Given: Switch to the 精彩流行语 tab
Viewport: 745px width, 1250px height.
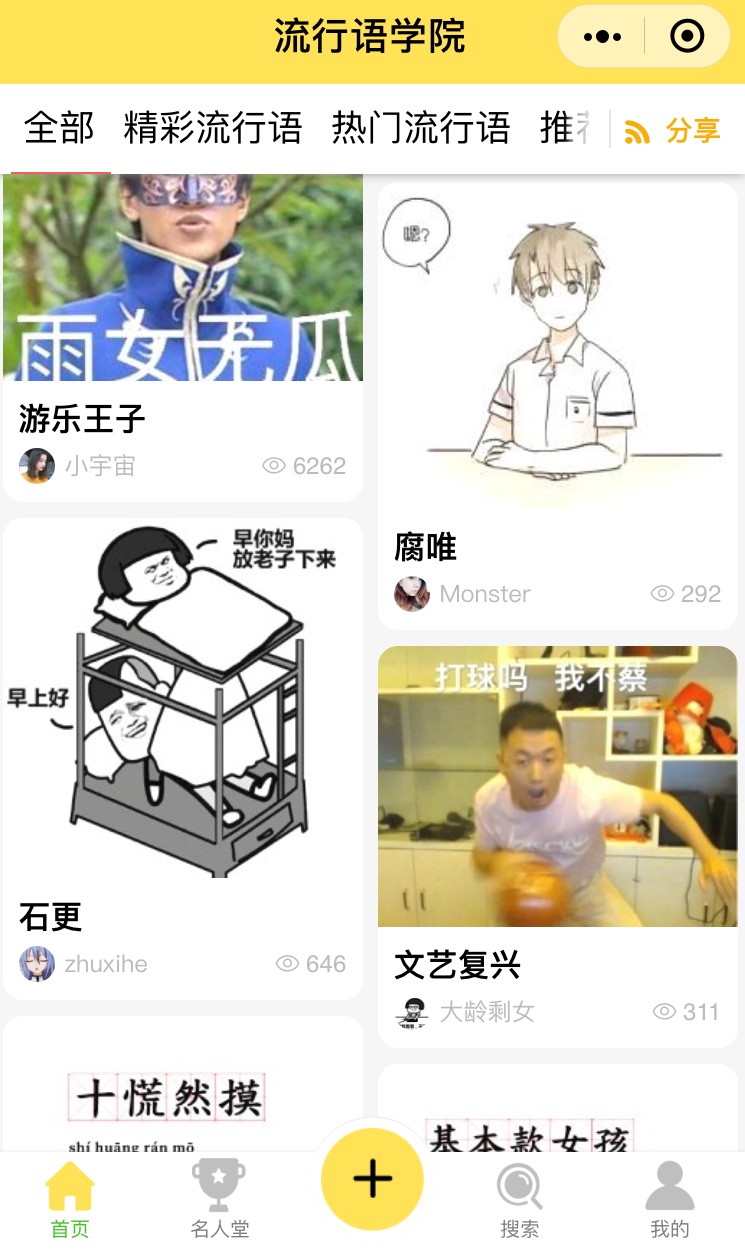Looking at the screenshot, I should click(213, 128).
